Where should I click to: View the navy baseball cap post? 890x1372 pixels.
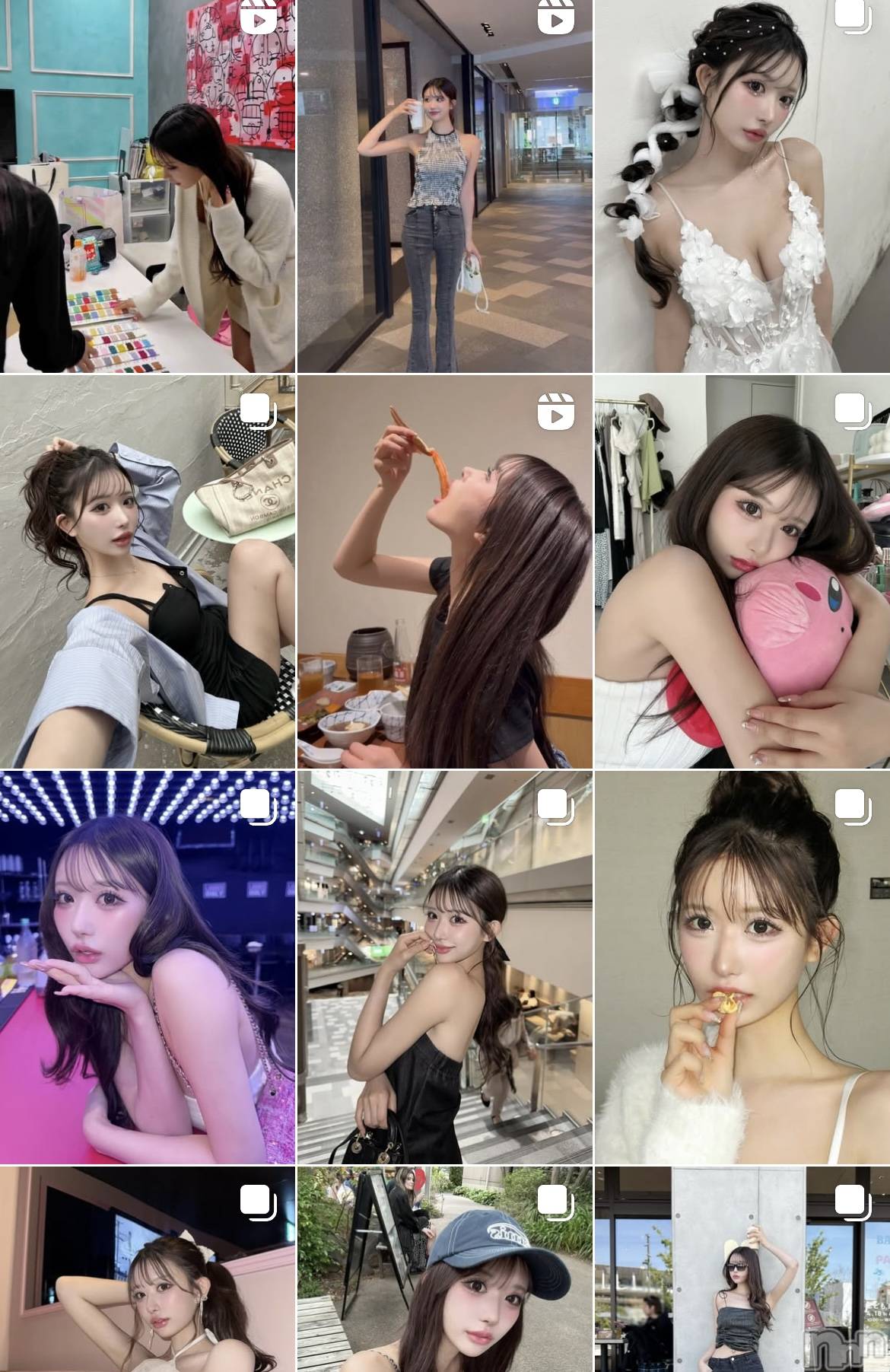(x=444, y=1269)
